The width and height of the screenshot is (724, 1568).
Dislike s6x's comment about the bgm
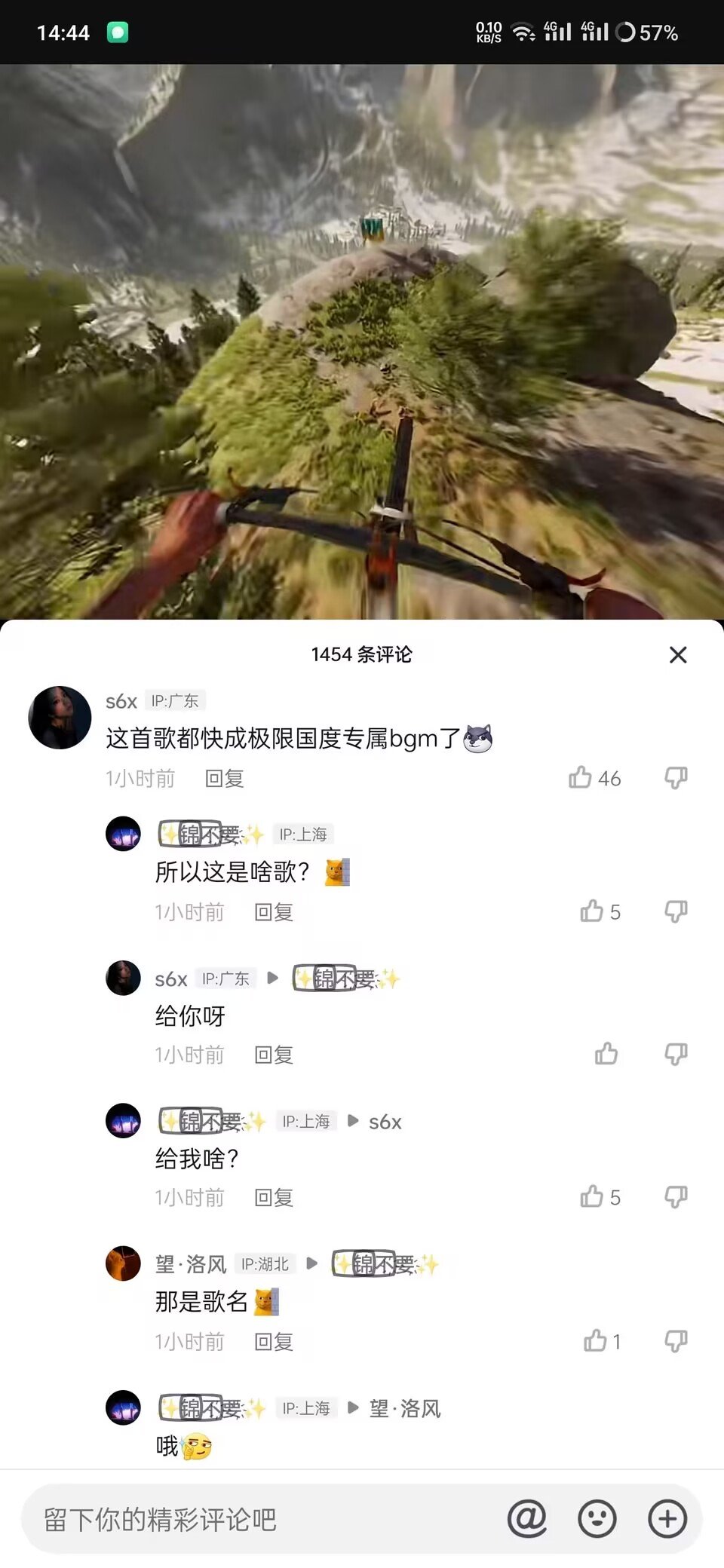point(676,777)
